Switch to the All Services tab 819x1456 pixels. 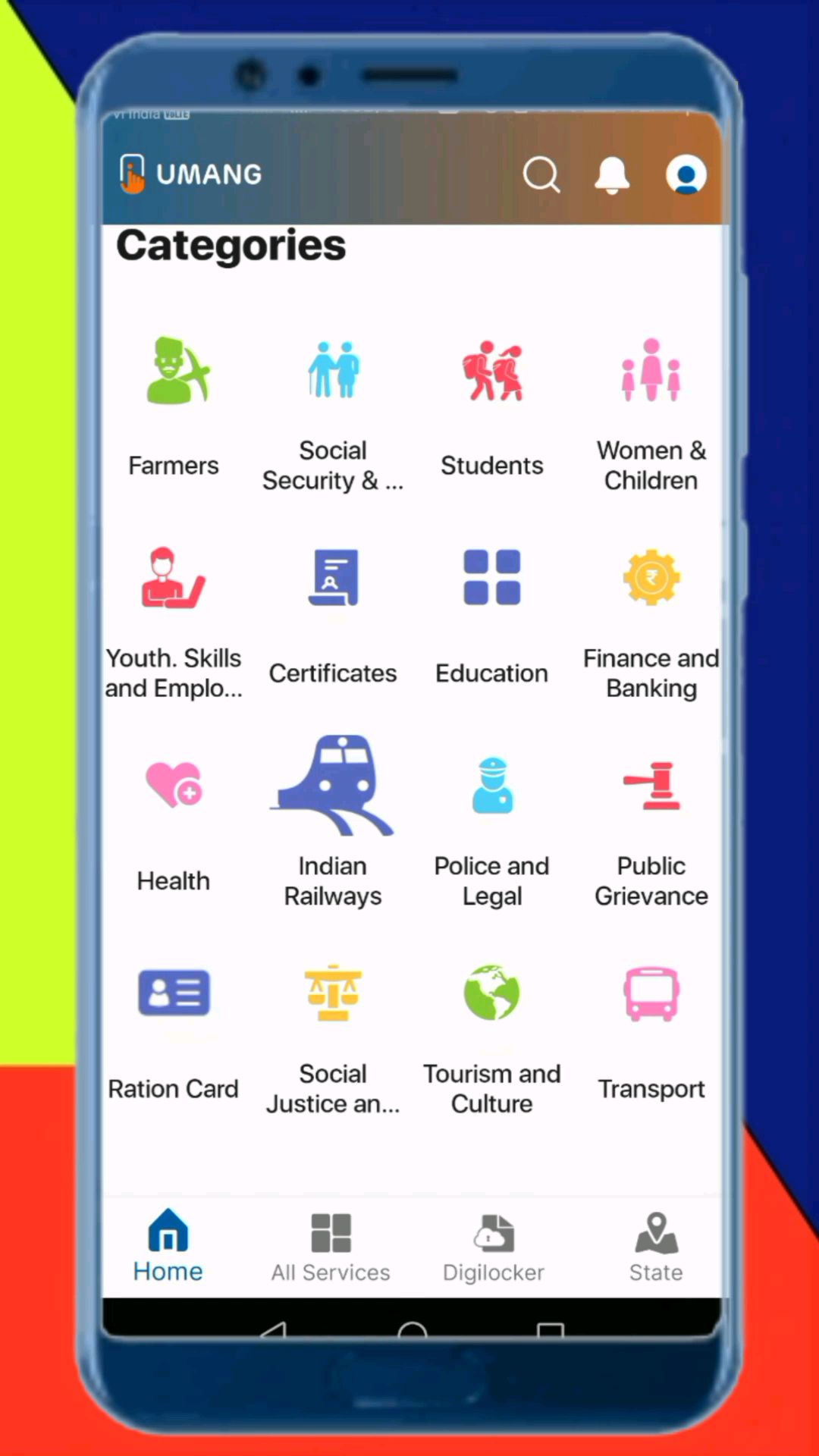tap(331, 1247)
